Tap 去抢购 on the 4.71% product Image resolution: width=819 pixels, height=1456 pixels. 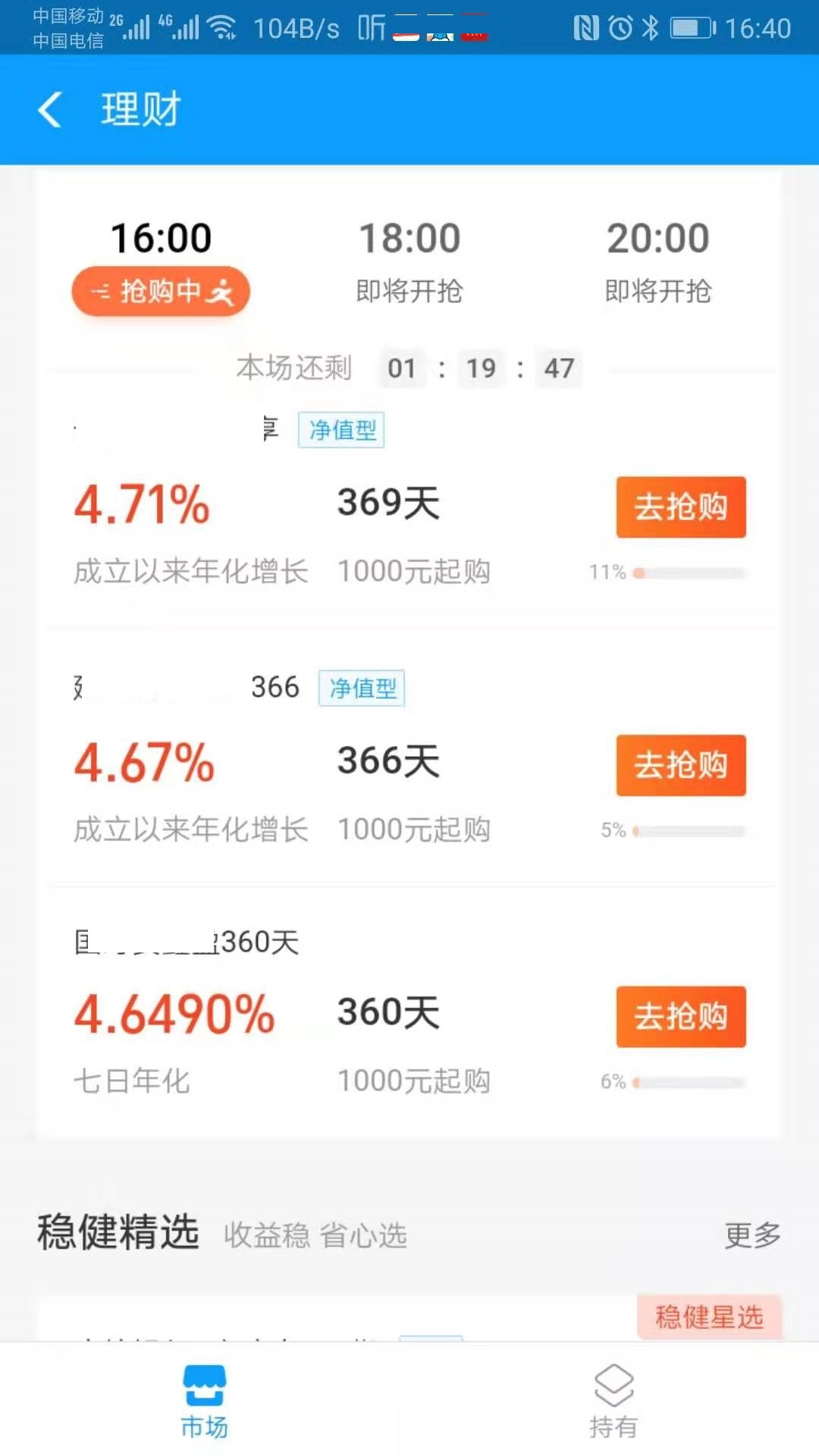click(x=680, y=507)
